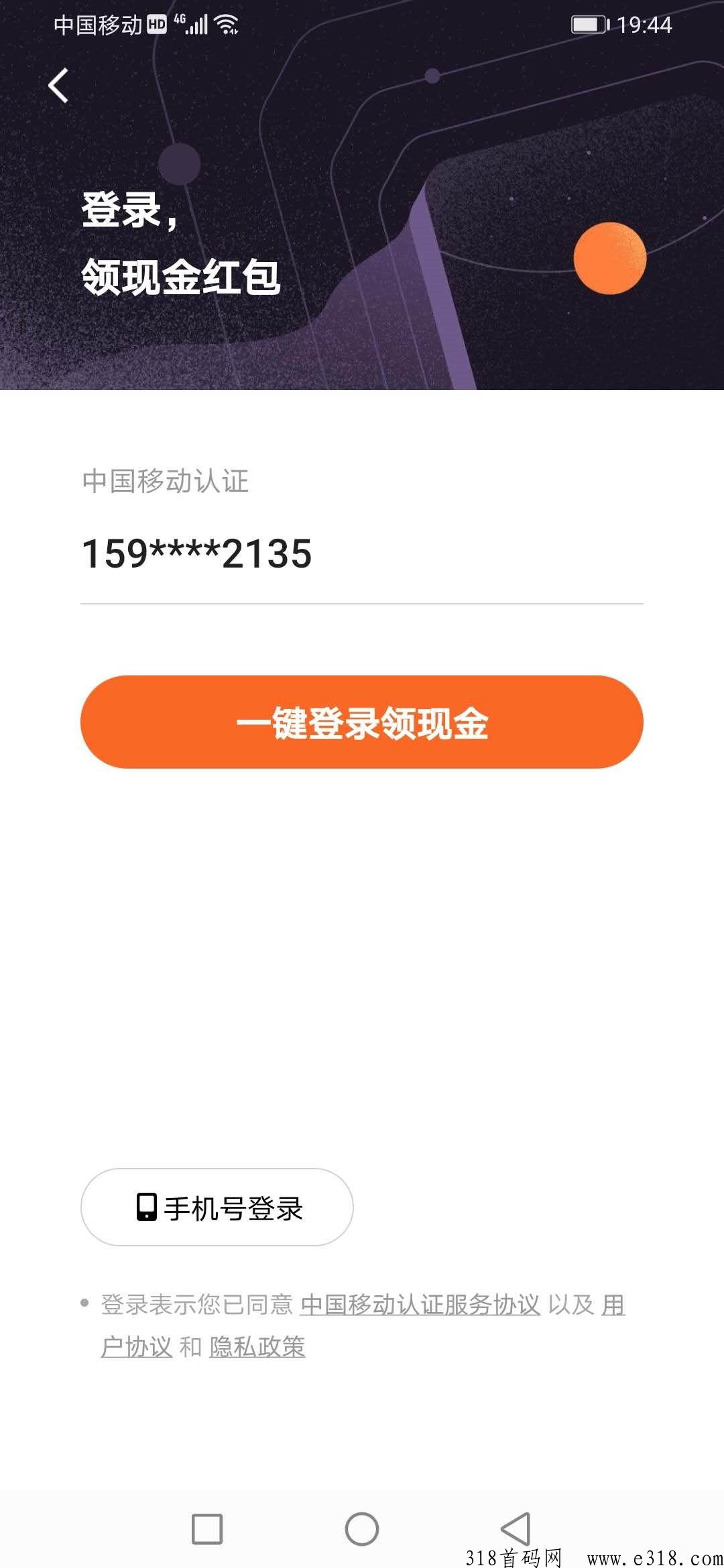Screen dimensions: 724x1568
Task: Tap 一键登录领现金 orange button
Action: tap(362, 722)
